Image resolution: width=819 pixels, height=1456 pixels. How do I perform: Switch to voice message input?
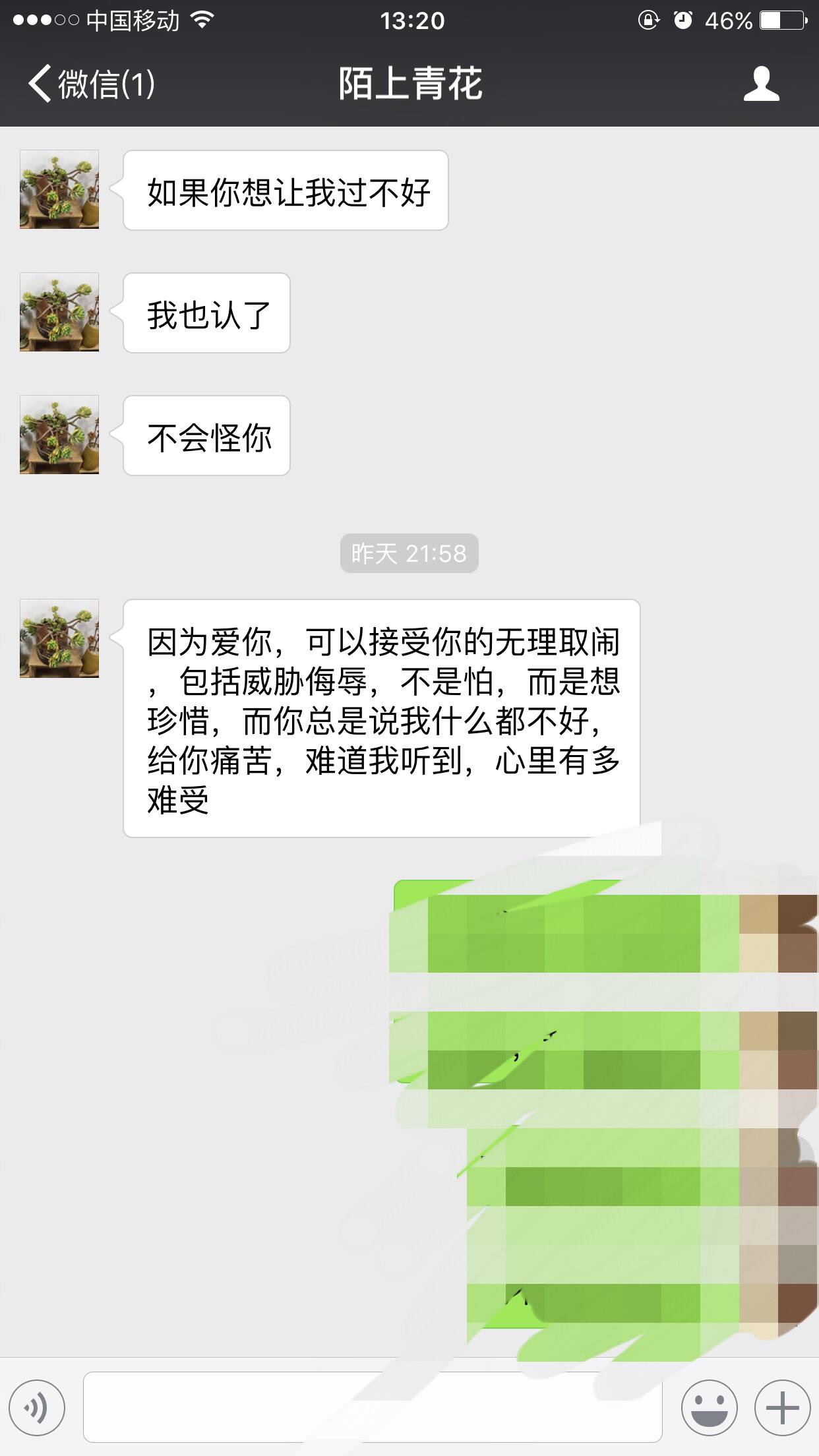(x=37, y=1408)
